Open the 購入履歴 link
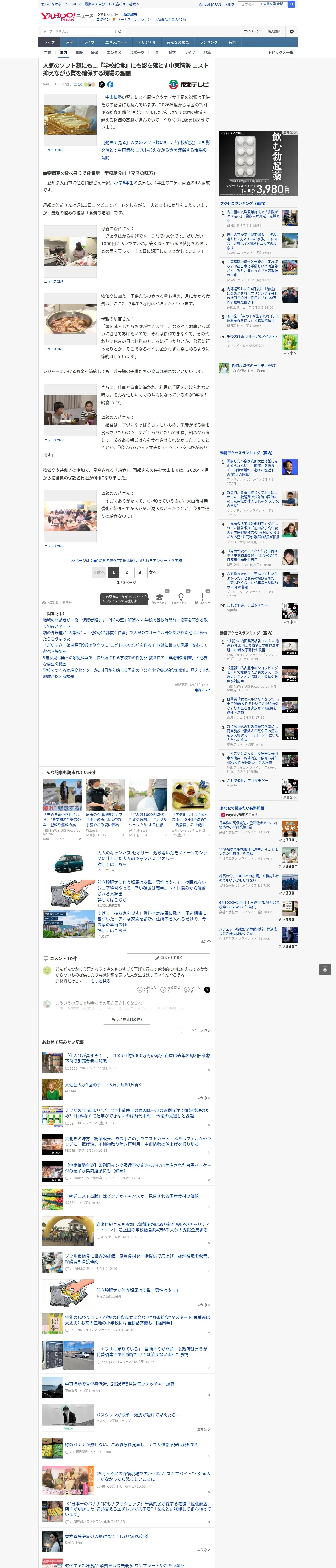336x1568 pixels. point(274,32)
